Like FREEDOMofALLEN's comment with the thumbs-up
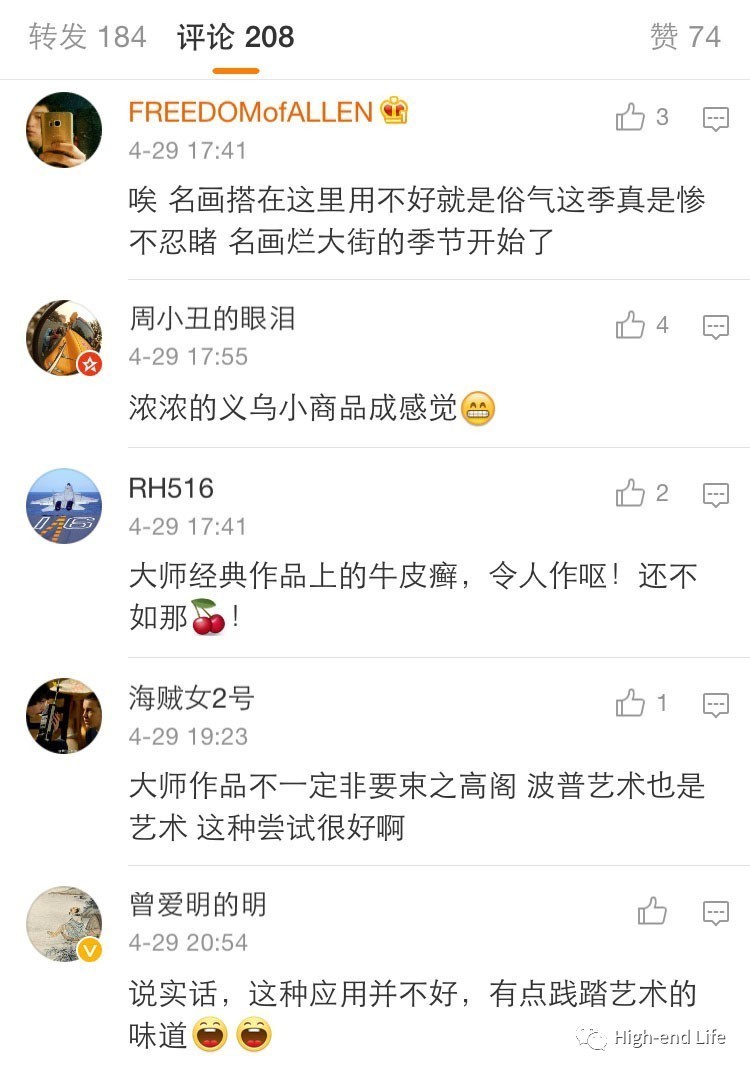 [x=630, y=117]
